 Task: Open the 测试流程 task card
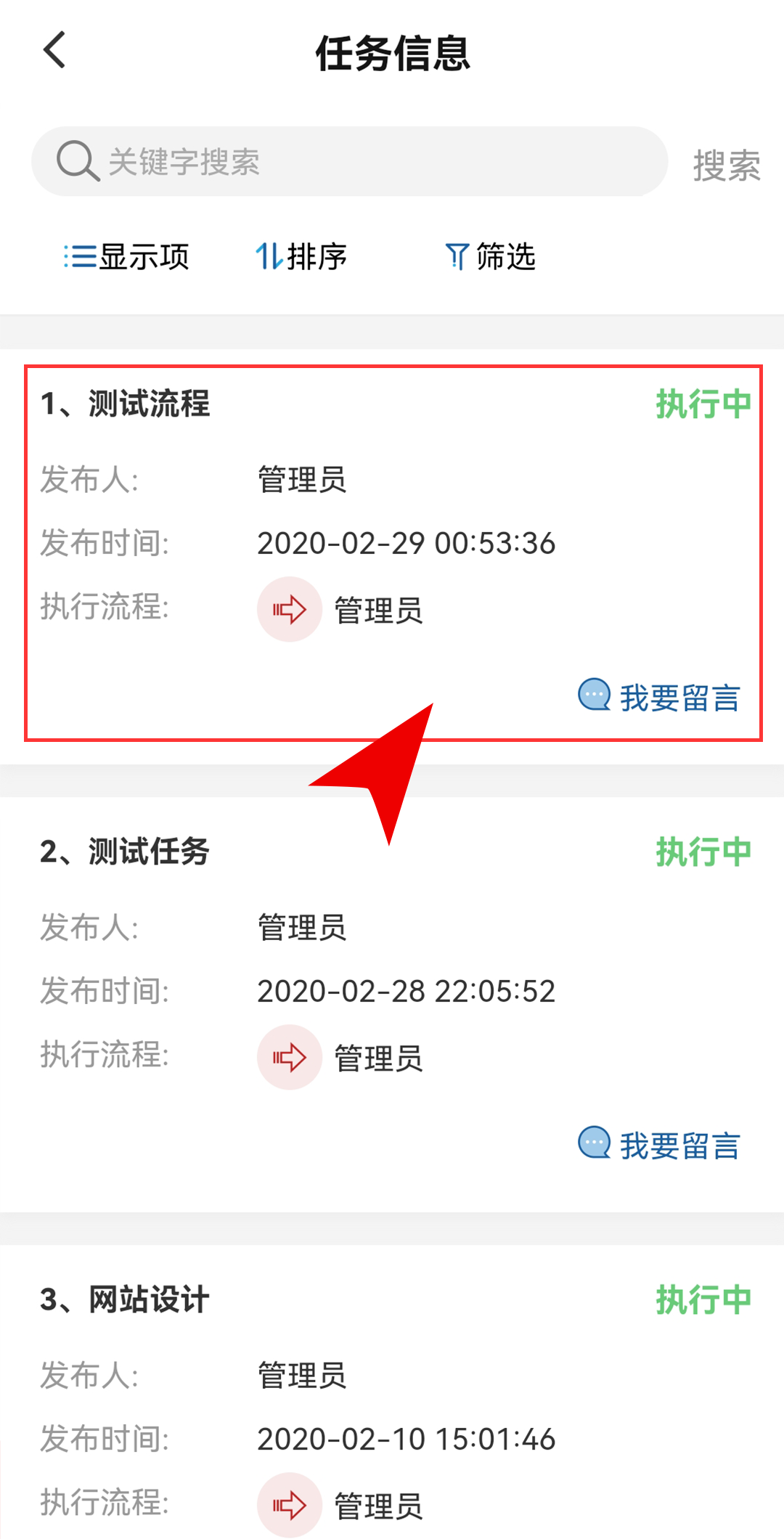pos(393,553)
